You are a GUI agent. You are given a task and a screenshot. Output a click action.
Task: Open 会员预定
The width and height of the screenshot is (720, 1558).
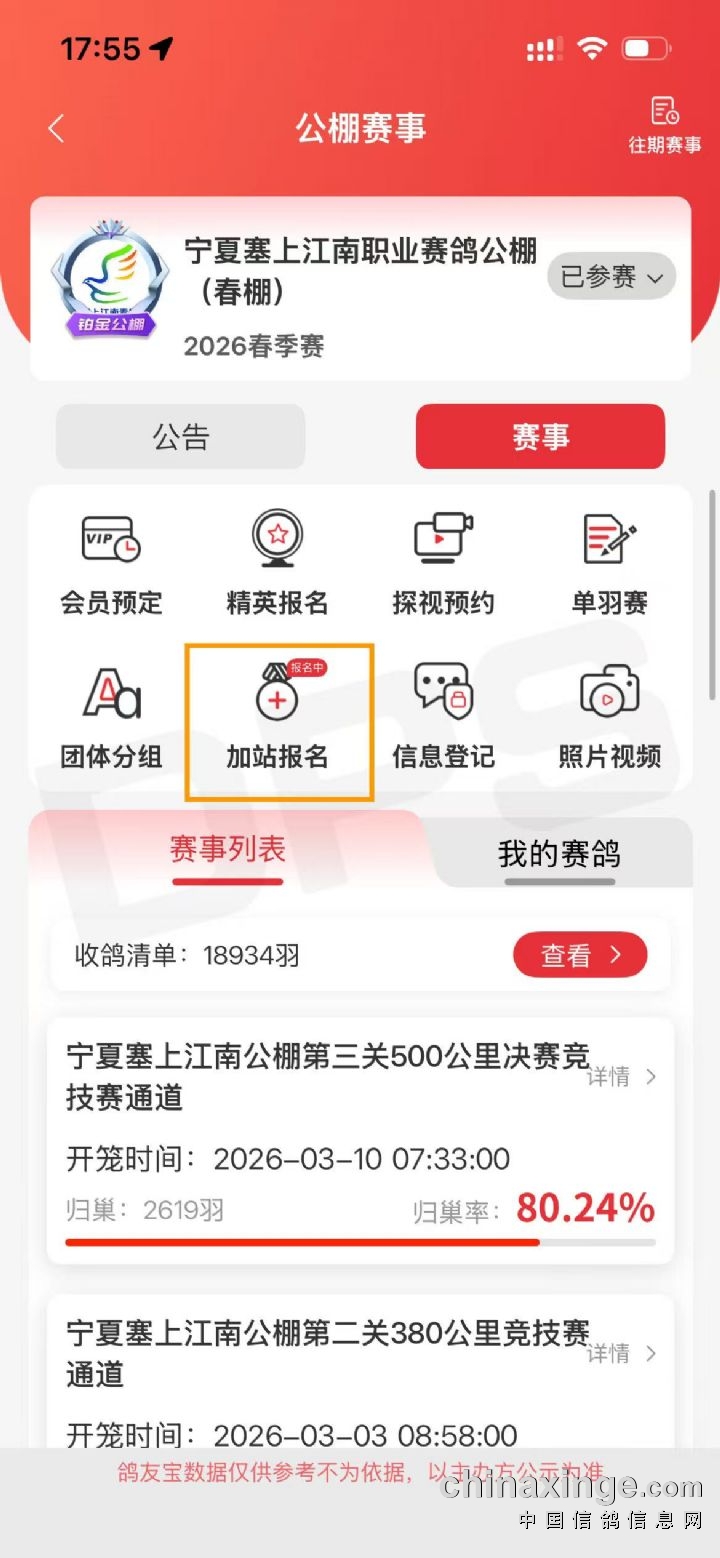click(x=111, y=564)
